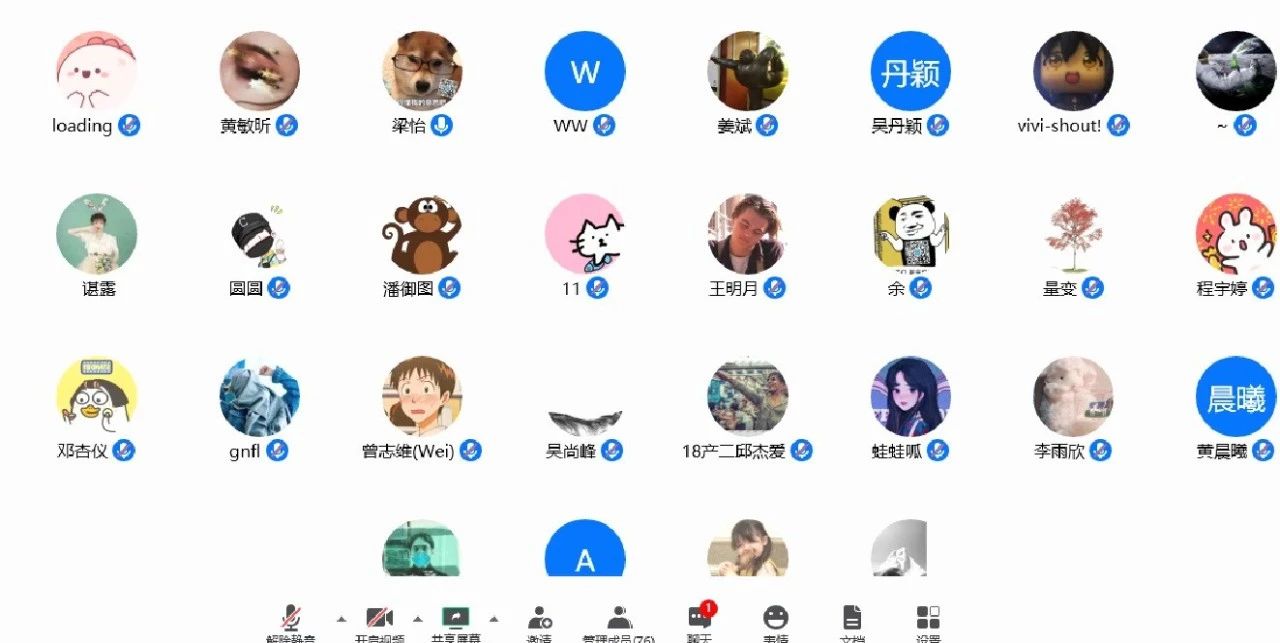
Task: Select participant 邓杏仪's avatar
Action: tap(97, 397)
